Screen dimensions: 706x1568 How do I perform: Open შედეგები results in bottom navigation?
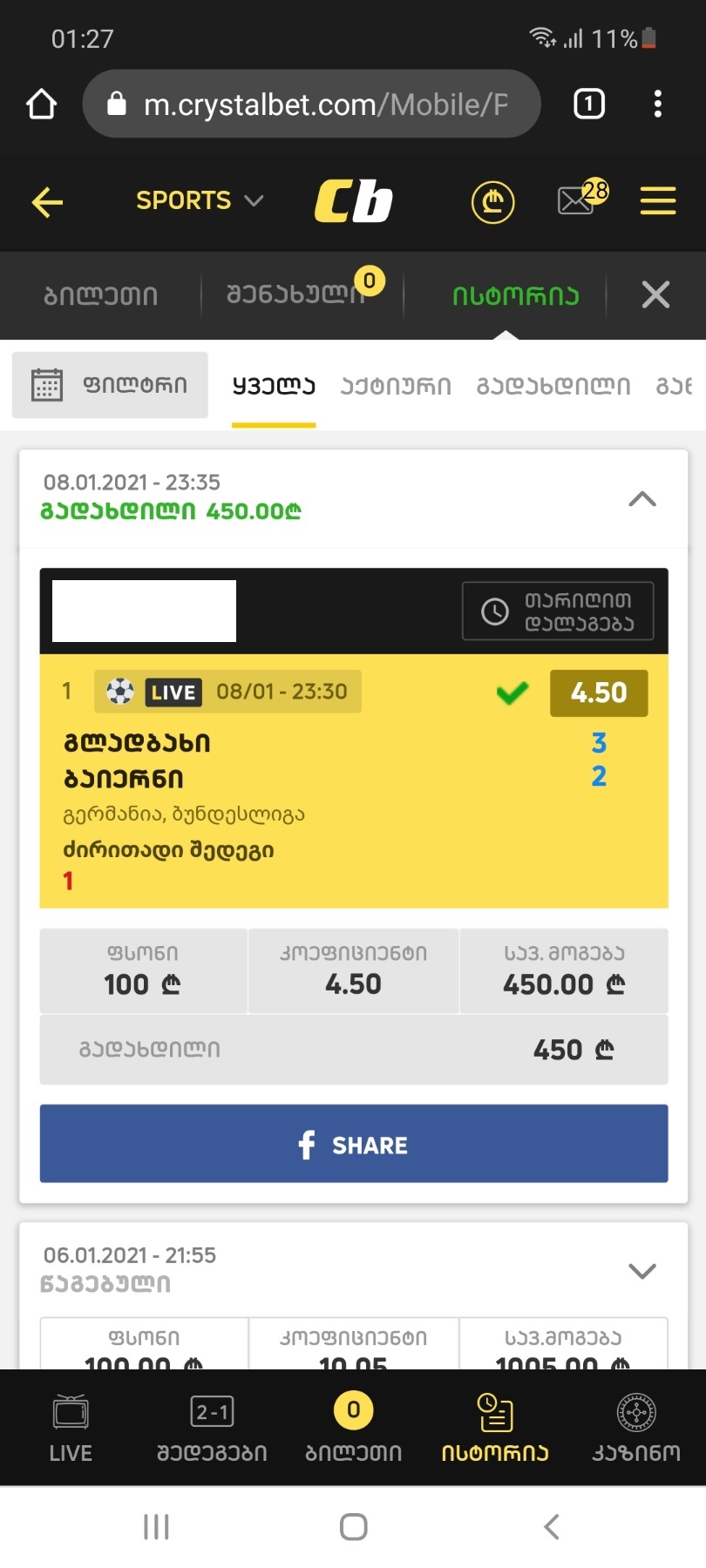pyautogui.click(x=212, y=1429)
